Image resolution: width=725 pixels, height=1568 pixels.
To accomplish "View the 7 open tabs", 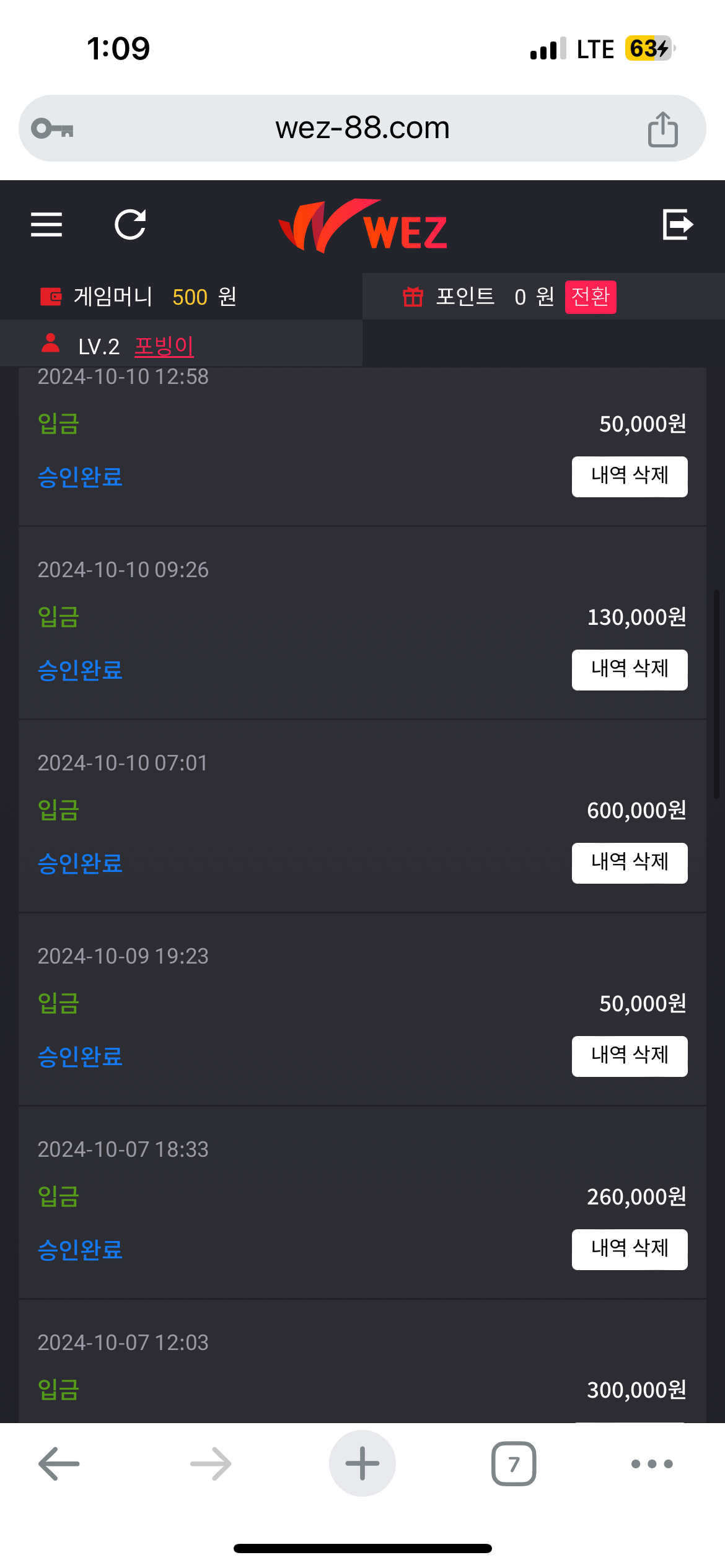I will (513, 1463).
